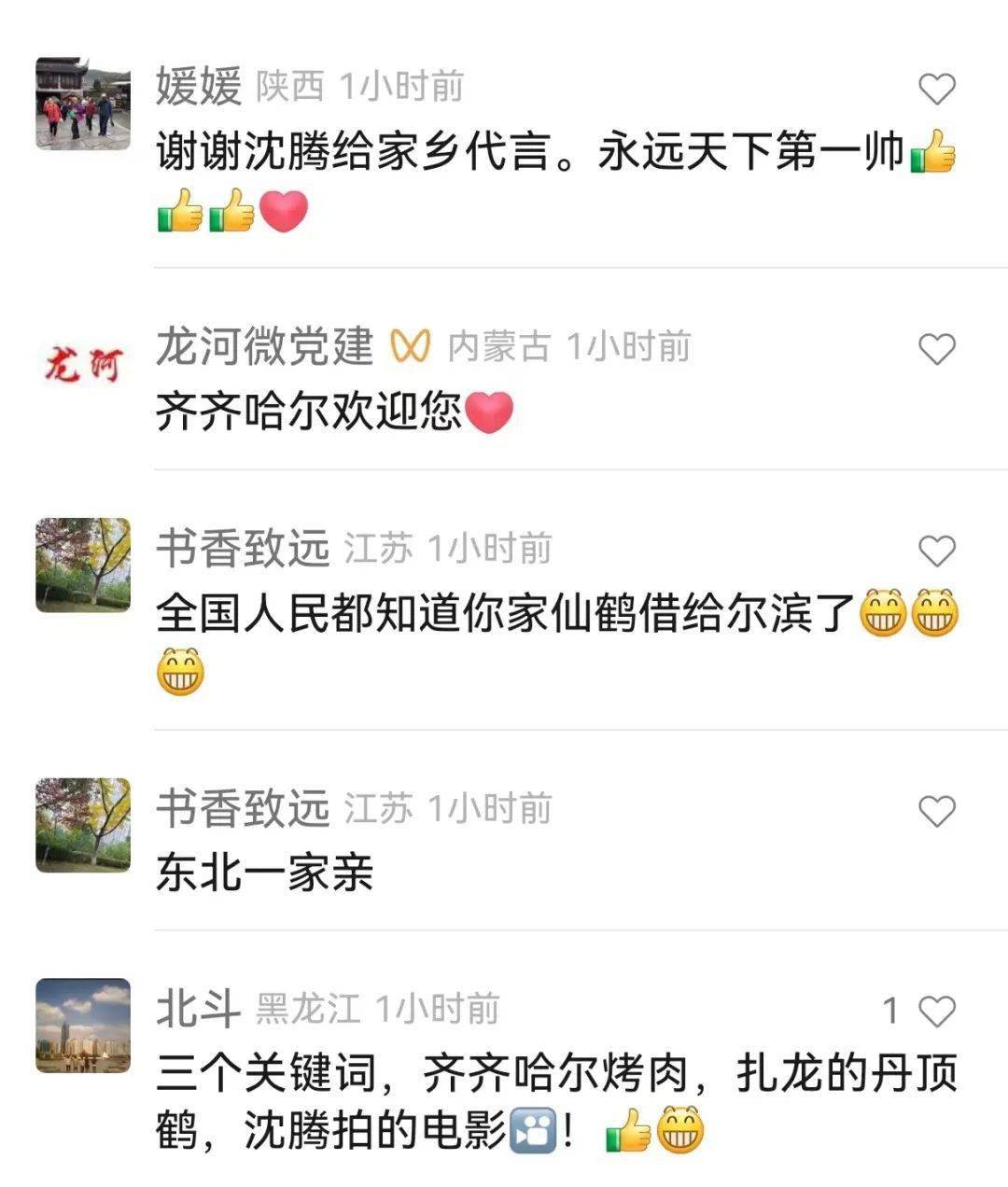Image resolution: width=1008 pixels, height=1187 pixels.
Task: Click the orange W verification badge beside 龙河微党建
Action: [x=413, y=345]
